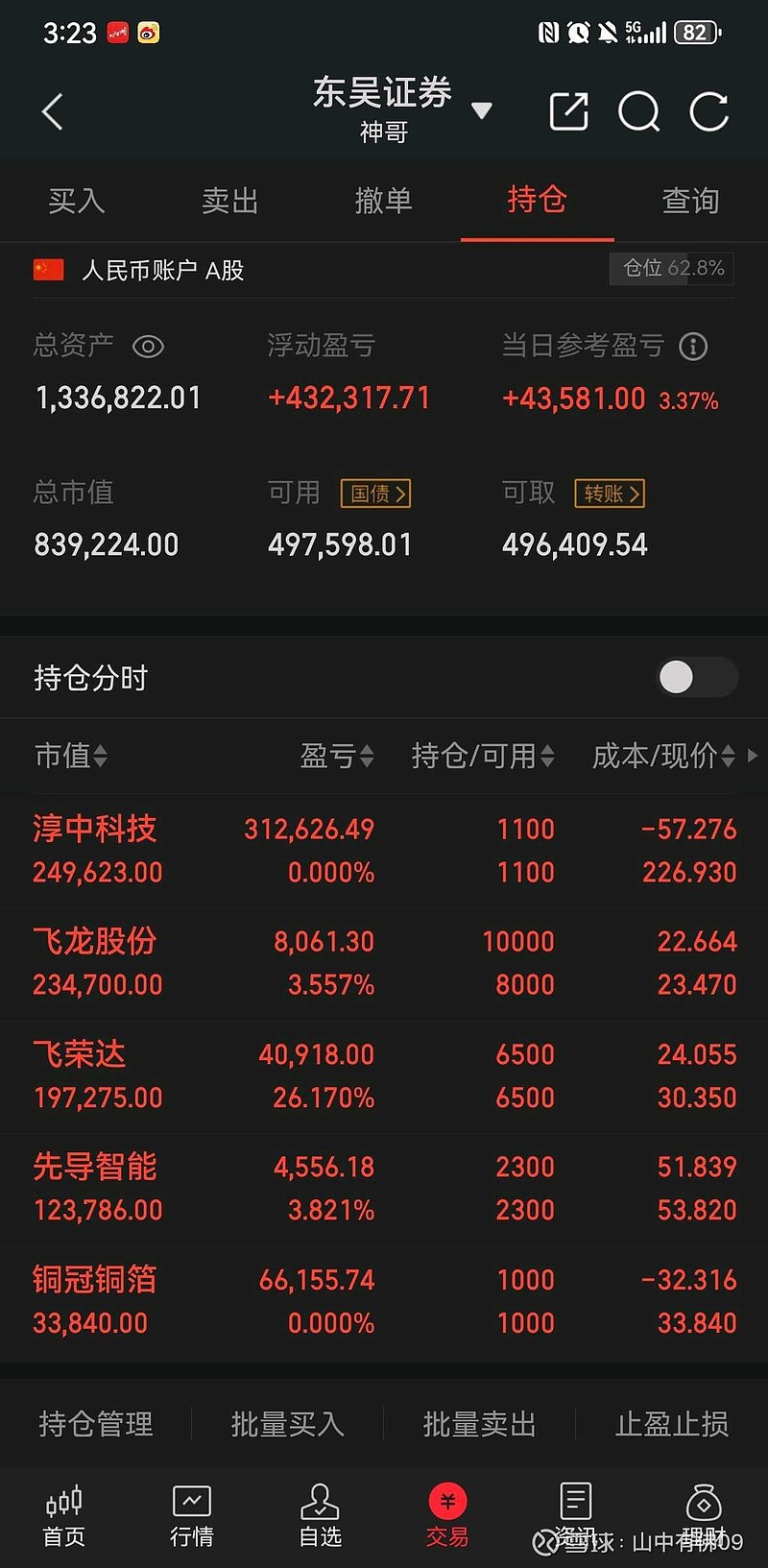Image resolution: width=768 pixels, height=1568 pixels.
Task: Tap the search icon at top right
Action: pos(638,110)
